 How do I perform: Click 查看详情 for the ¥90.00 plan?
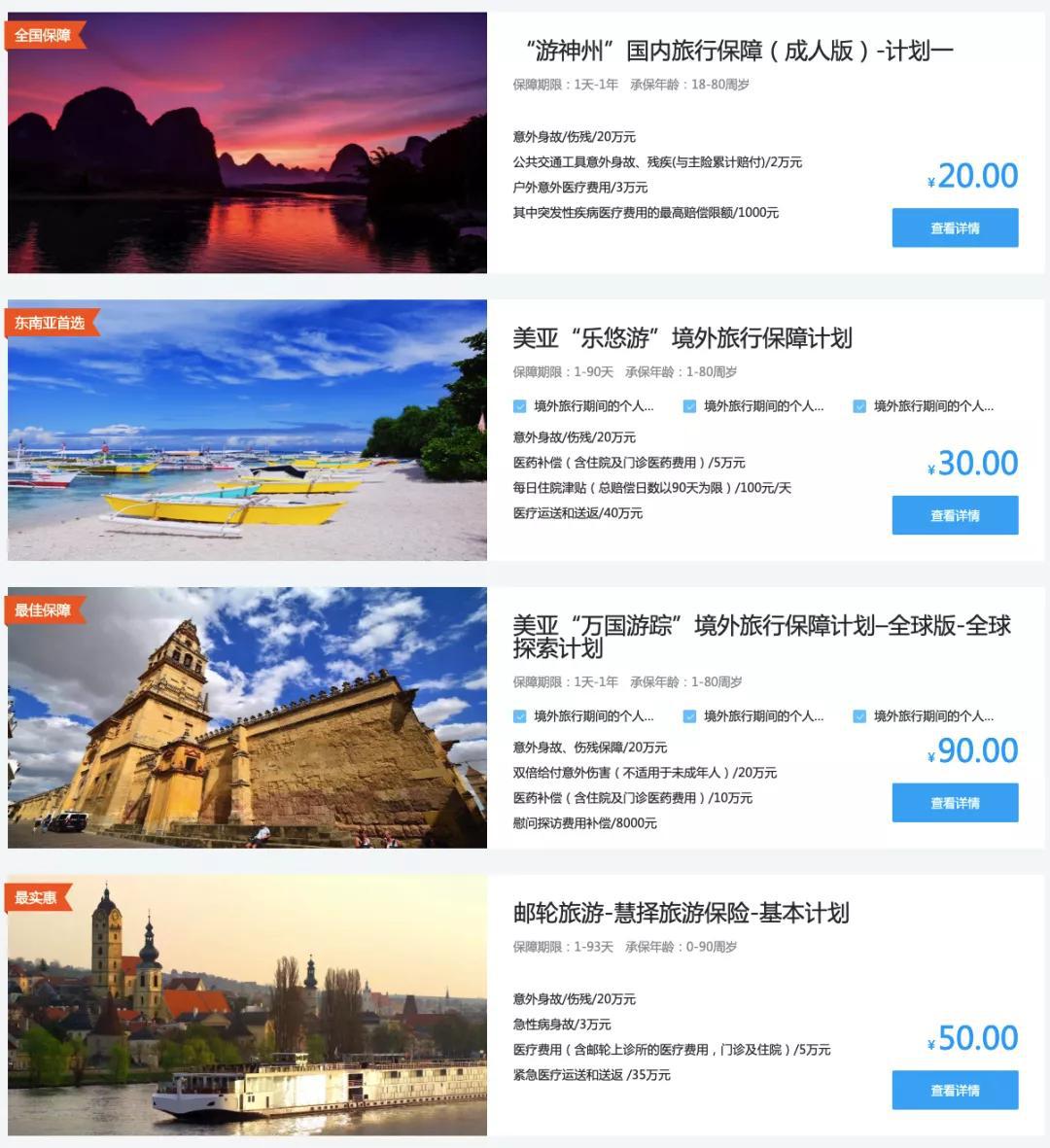tap(955, 802)
